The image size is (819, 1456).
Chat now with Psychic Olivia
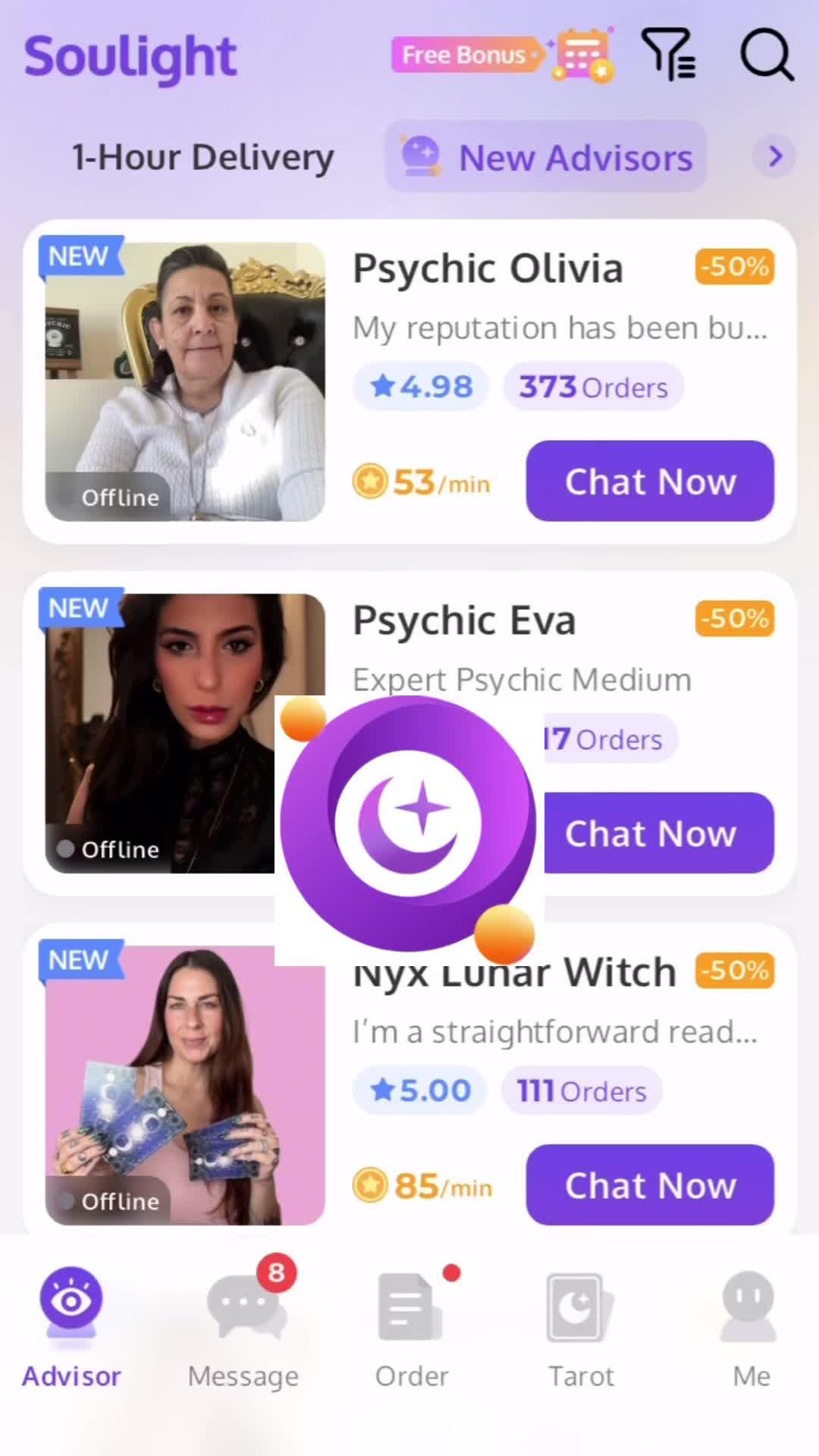[x=650, y=482]
